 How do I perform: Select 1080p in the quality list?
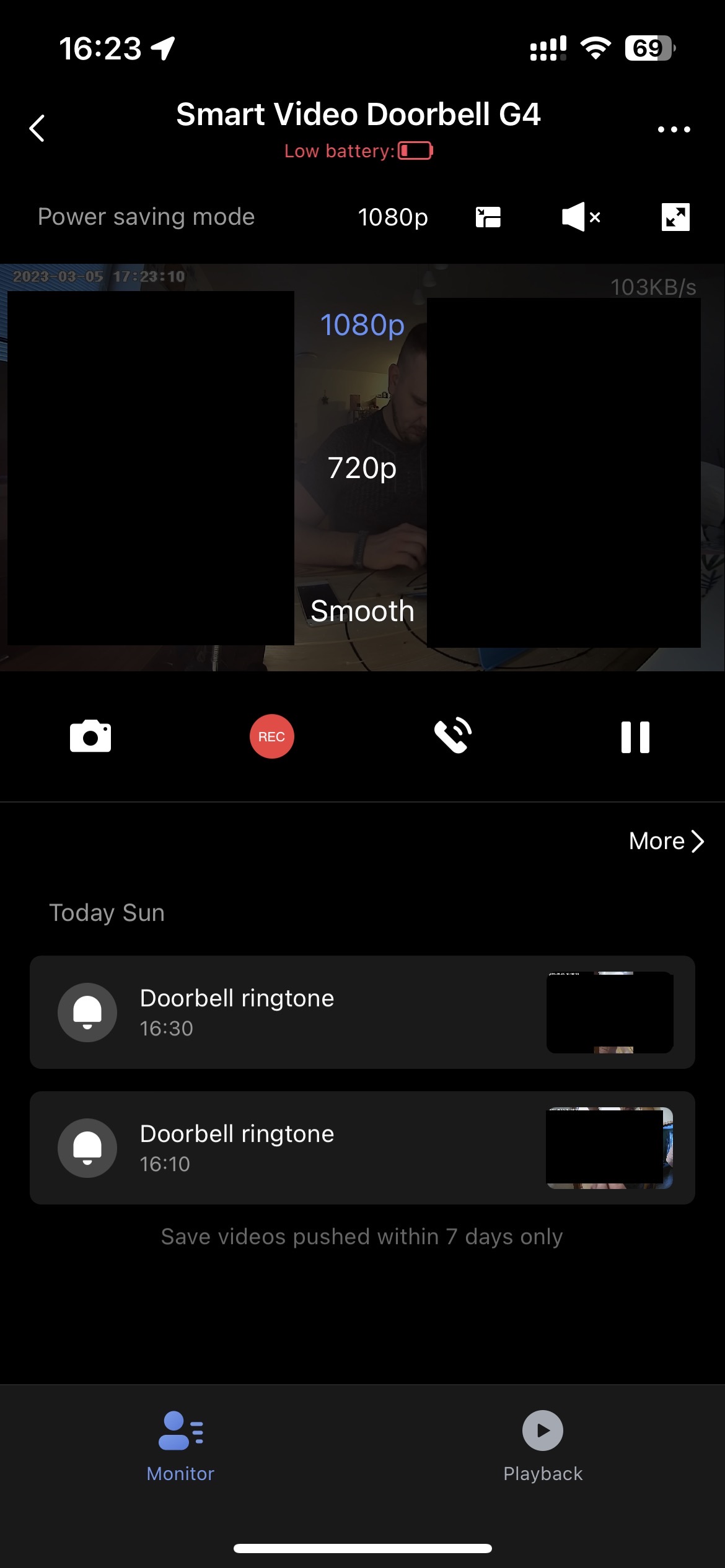pos(362,325)
